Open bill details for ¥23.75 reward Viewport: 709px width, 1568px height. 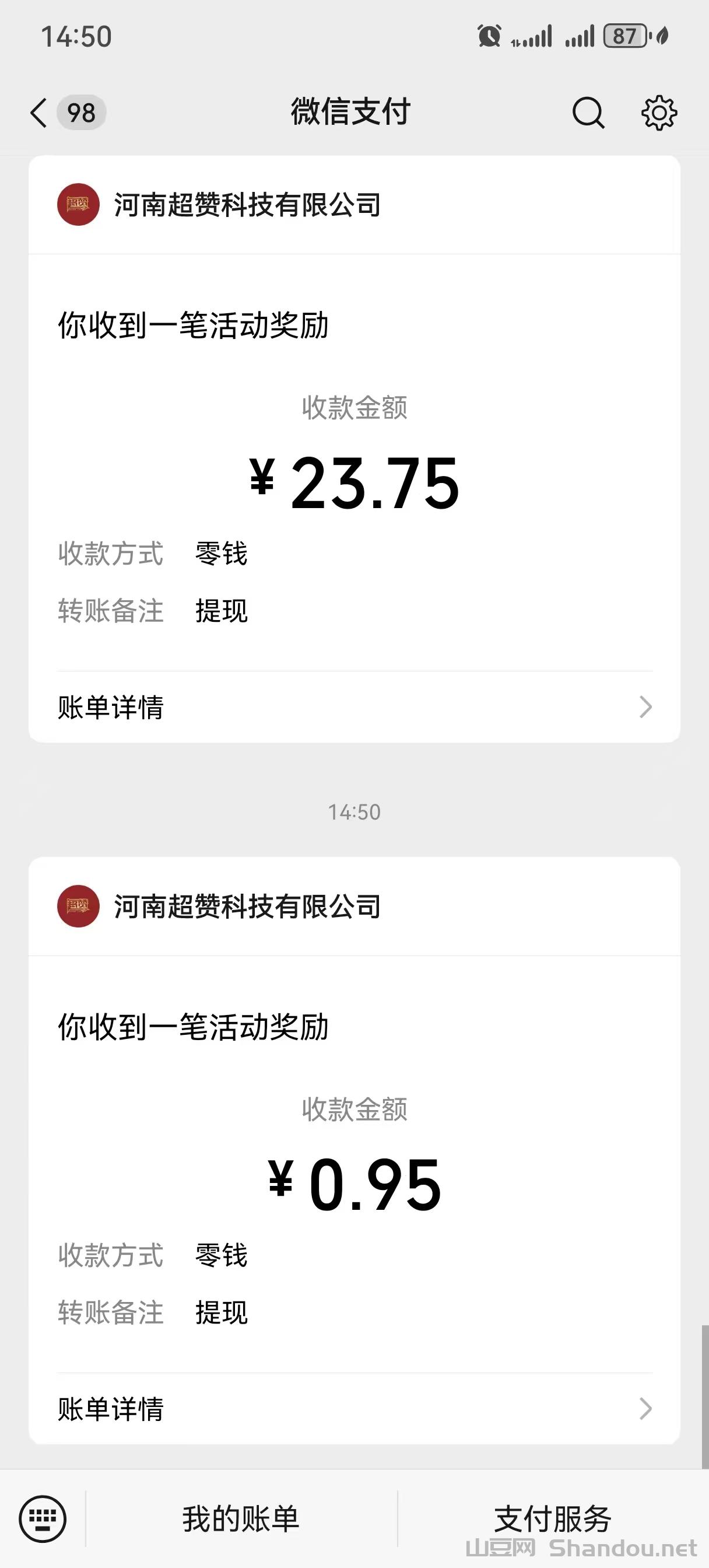coord(354,708)
